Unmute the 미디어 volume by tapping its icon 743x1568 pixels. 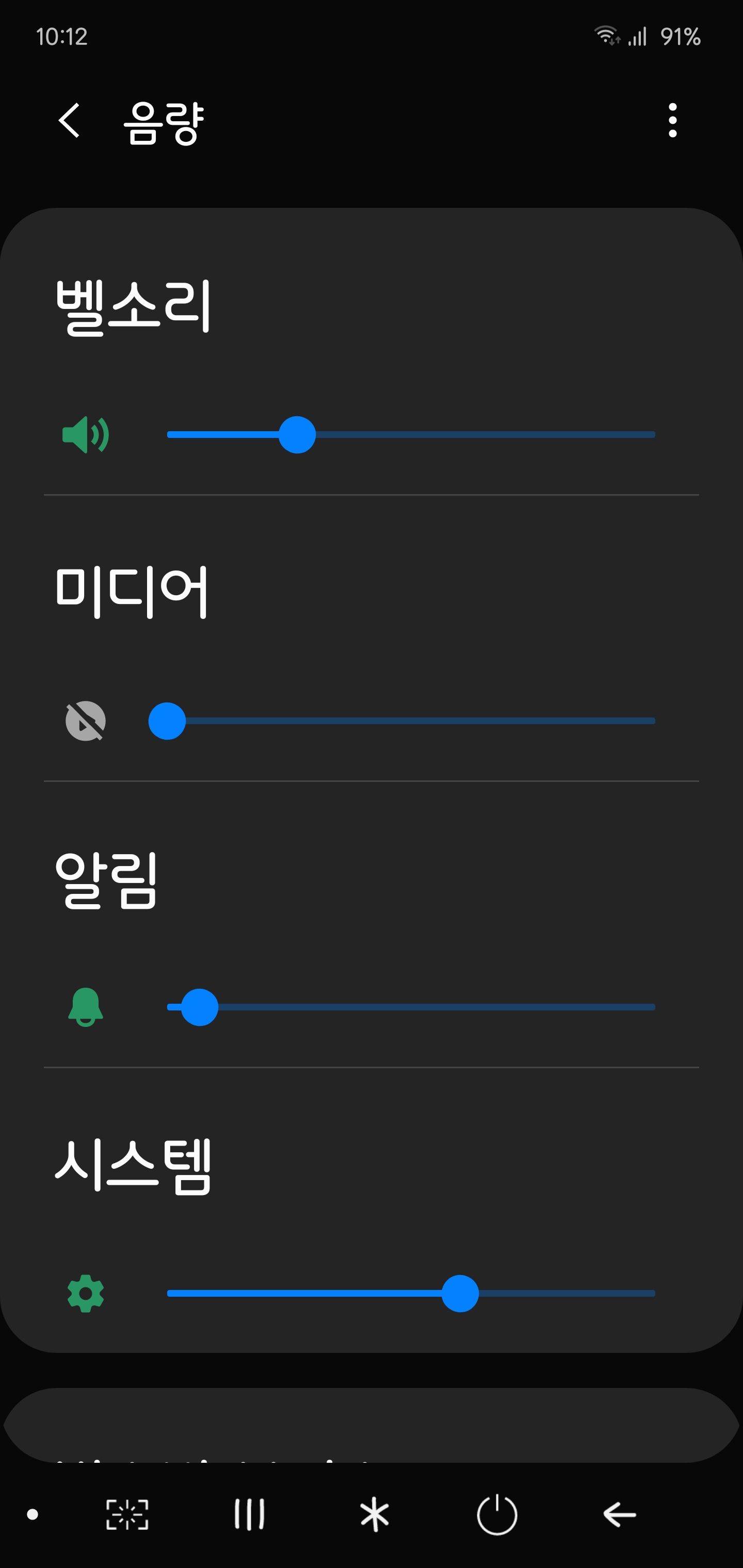point(85,720)
